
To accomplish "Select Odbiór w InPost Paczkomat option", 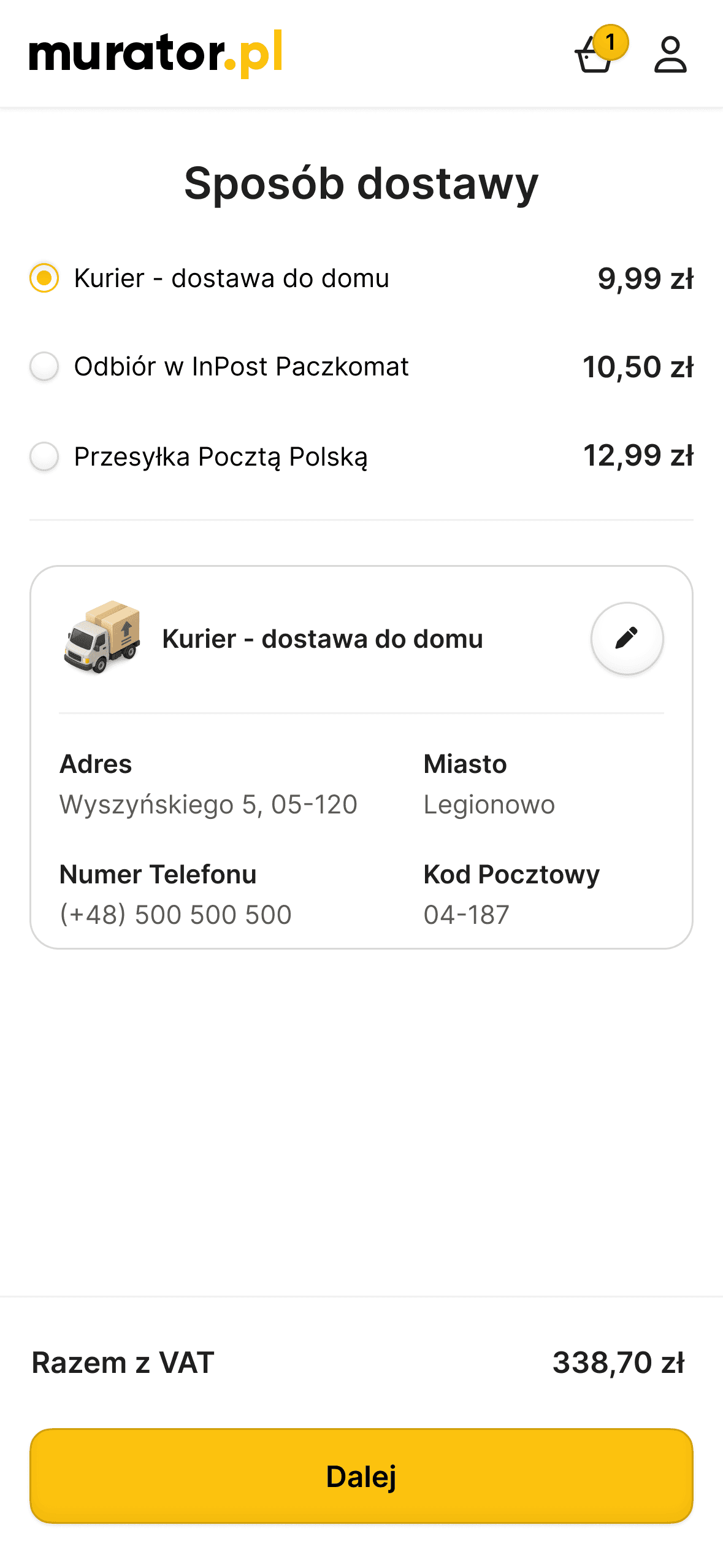I will pos(44,367).
